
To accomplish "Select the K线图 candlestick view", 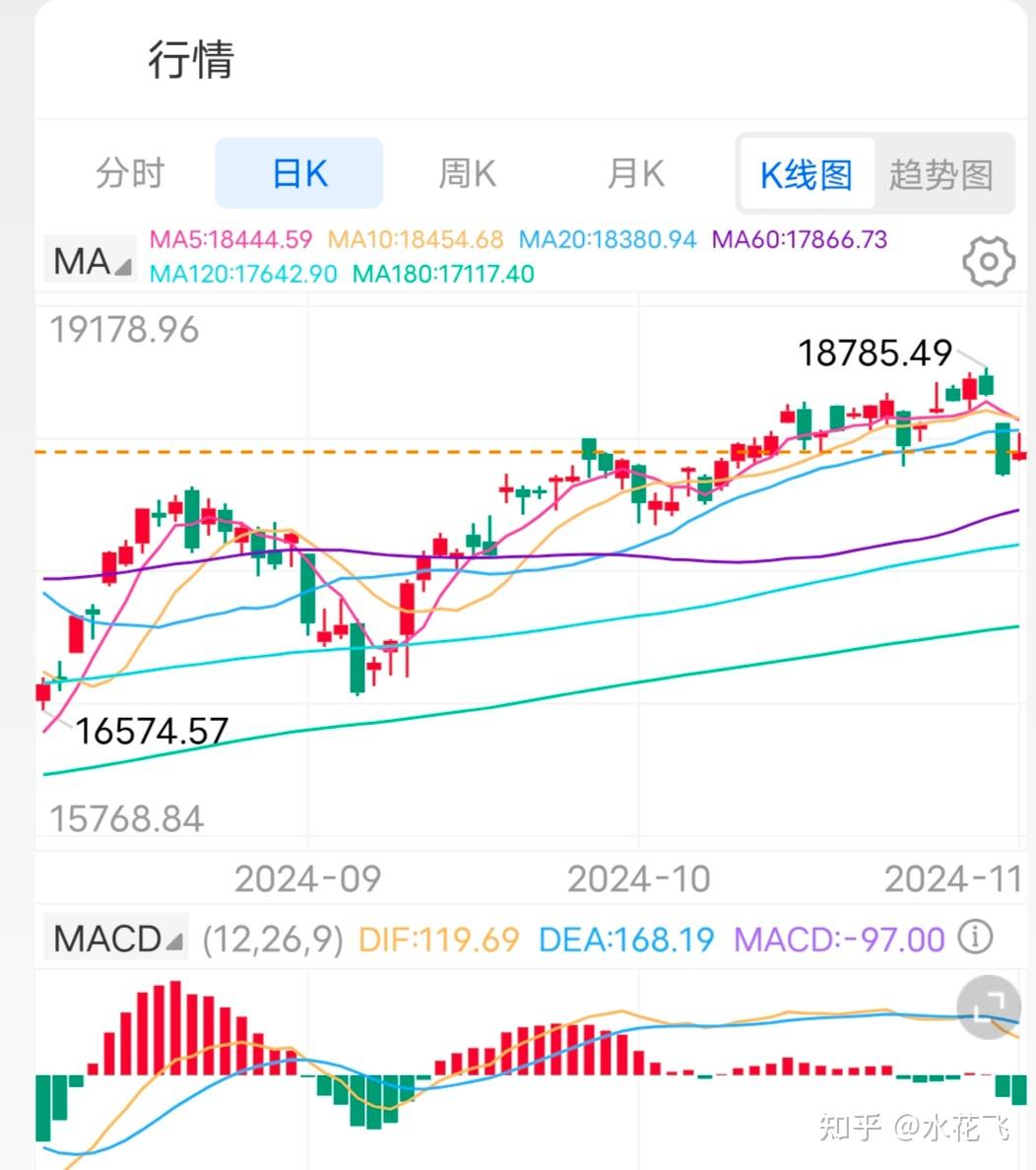I will click(806, 172).
